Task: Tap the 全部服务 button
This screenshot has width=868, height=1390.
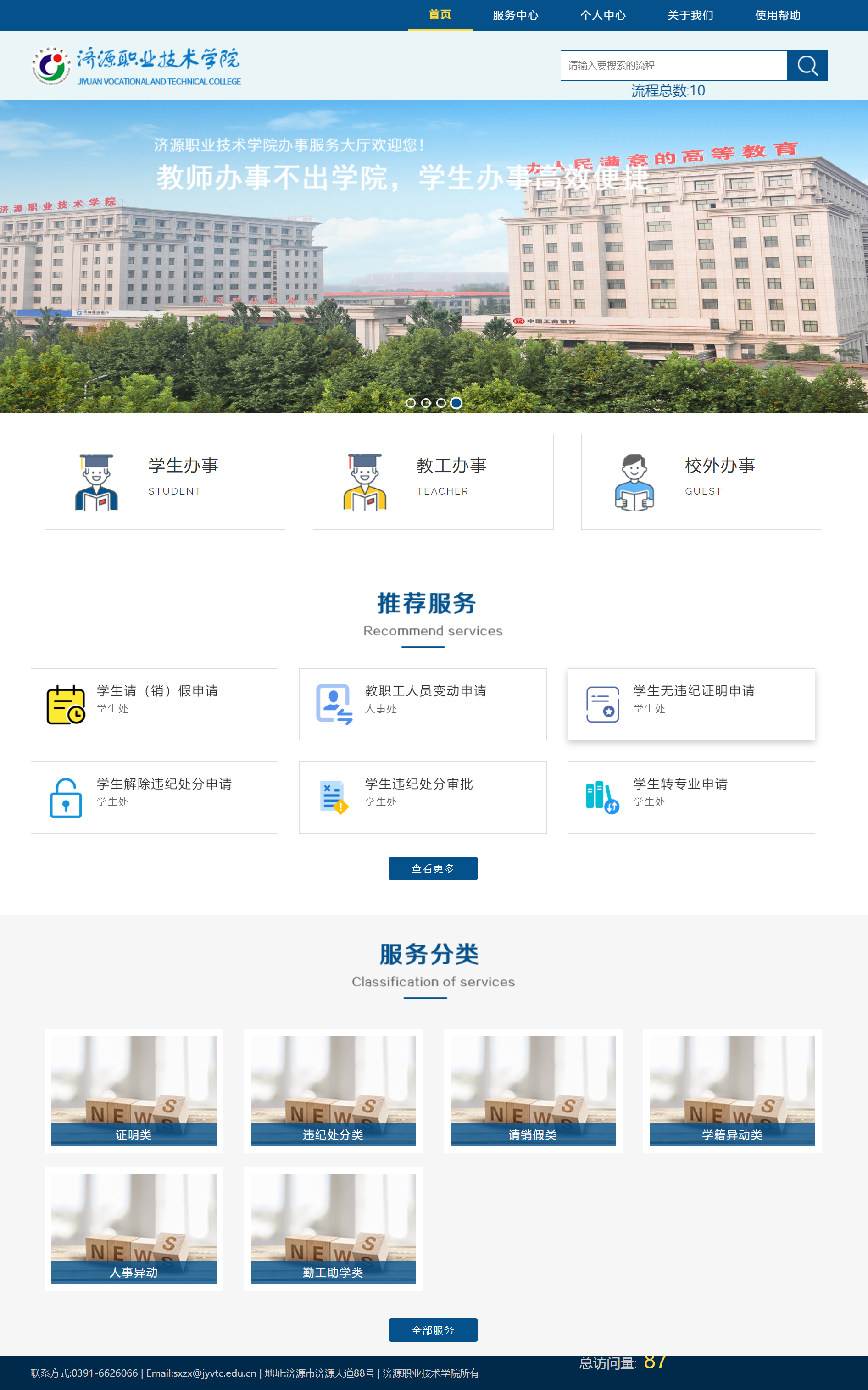Action: click(433, 1329)
